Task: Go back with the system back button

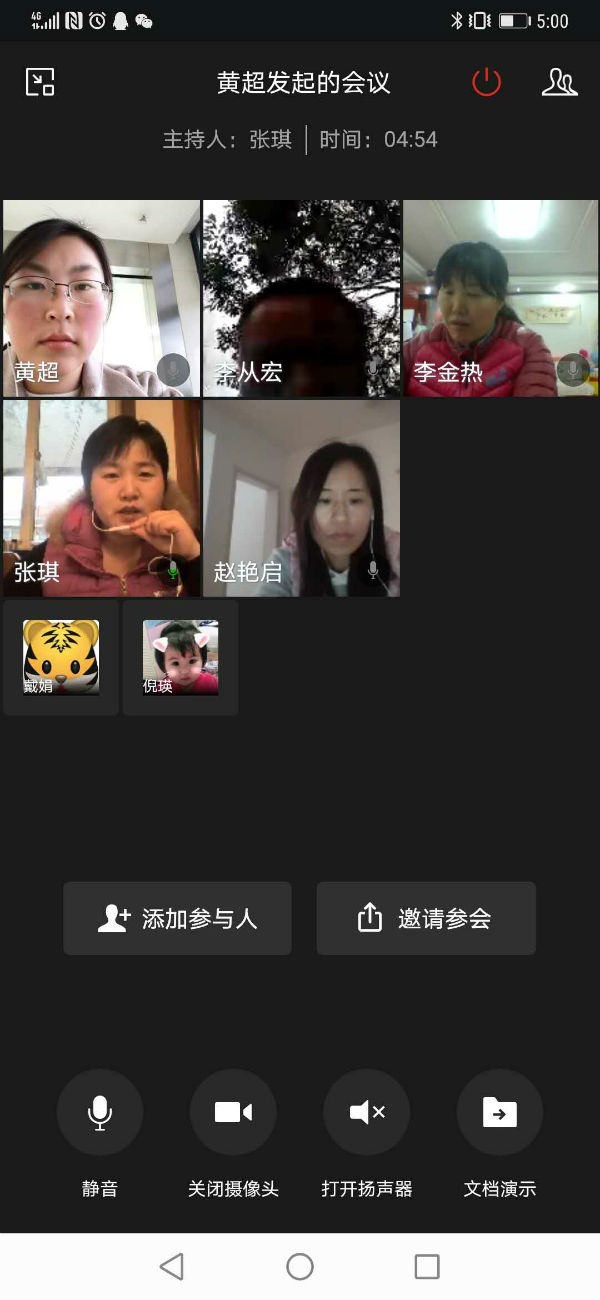Action: pyautogui.click(x=171, y=1267)
